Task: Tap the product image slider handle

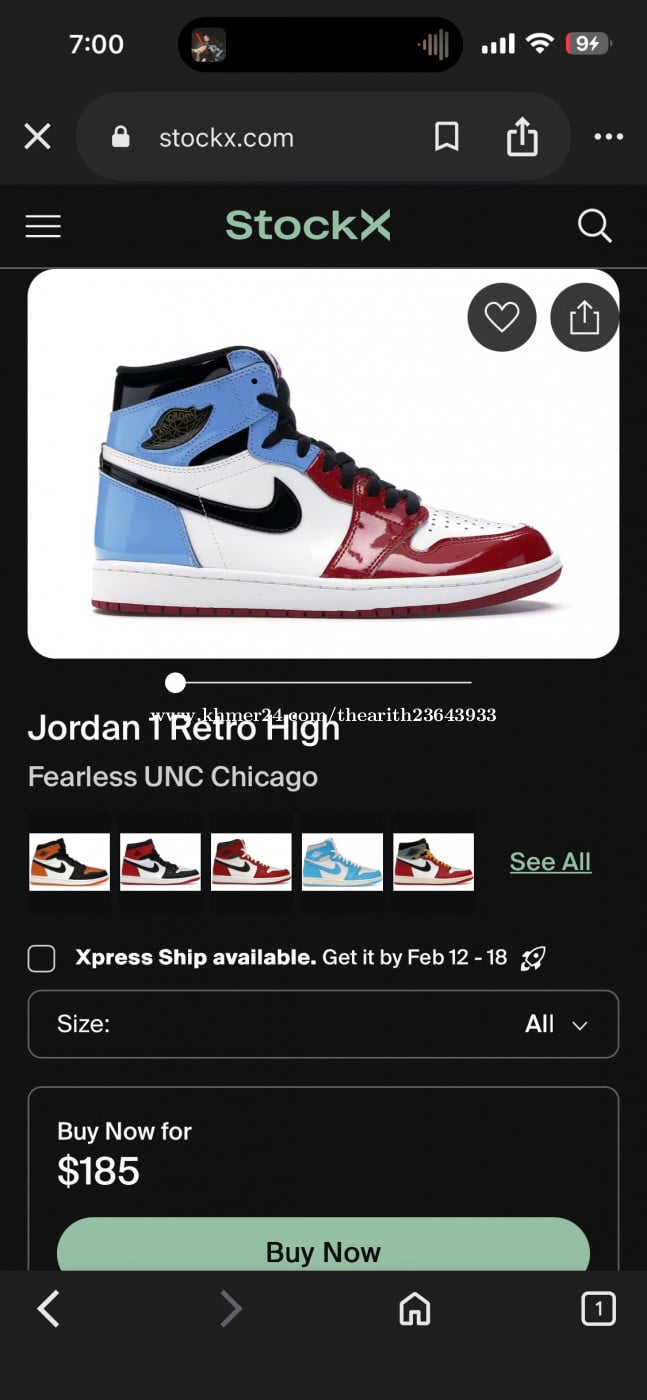Action: [x=176, y=683]
